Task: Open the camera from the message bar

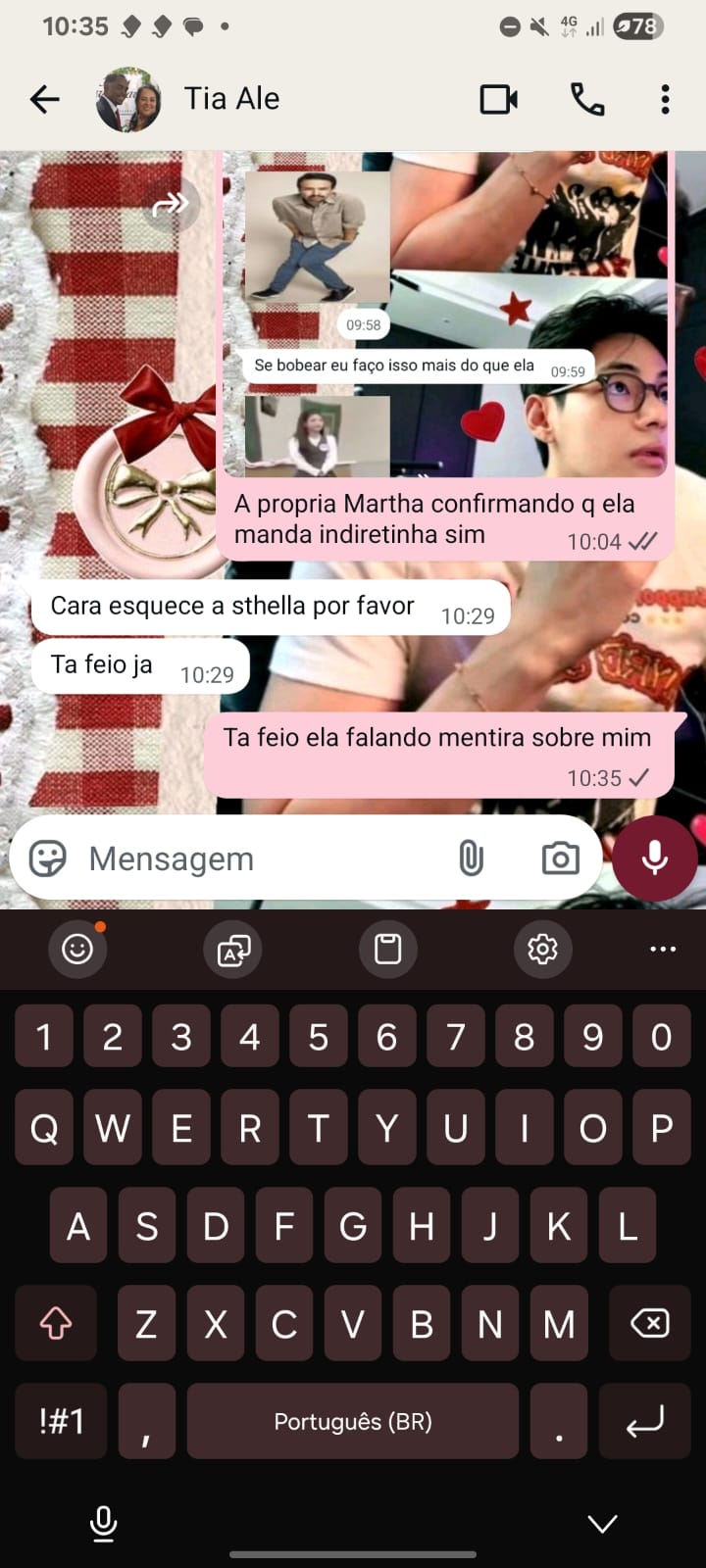Action: coord(560,858)
